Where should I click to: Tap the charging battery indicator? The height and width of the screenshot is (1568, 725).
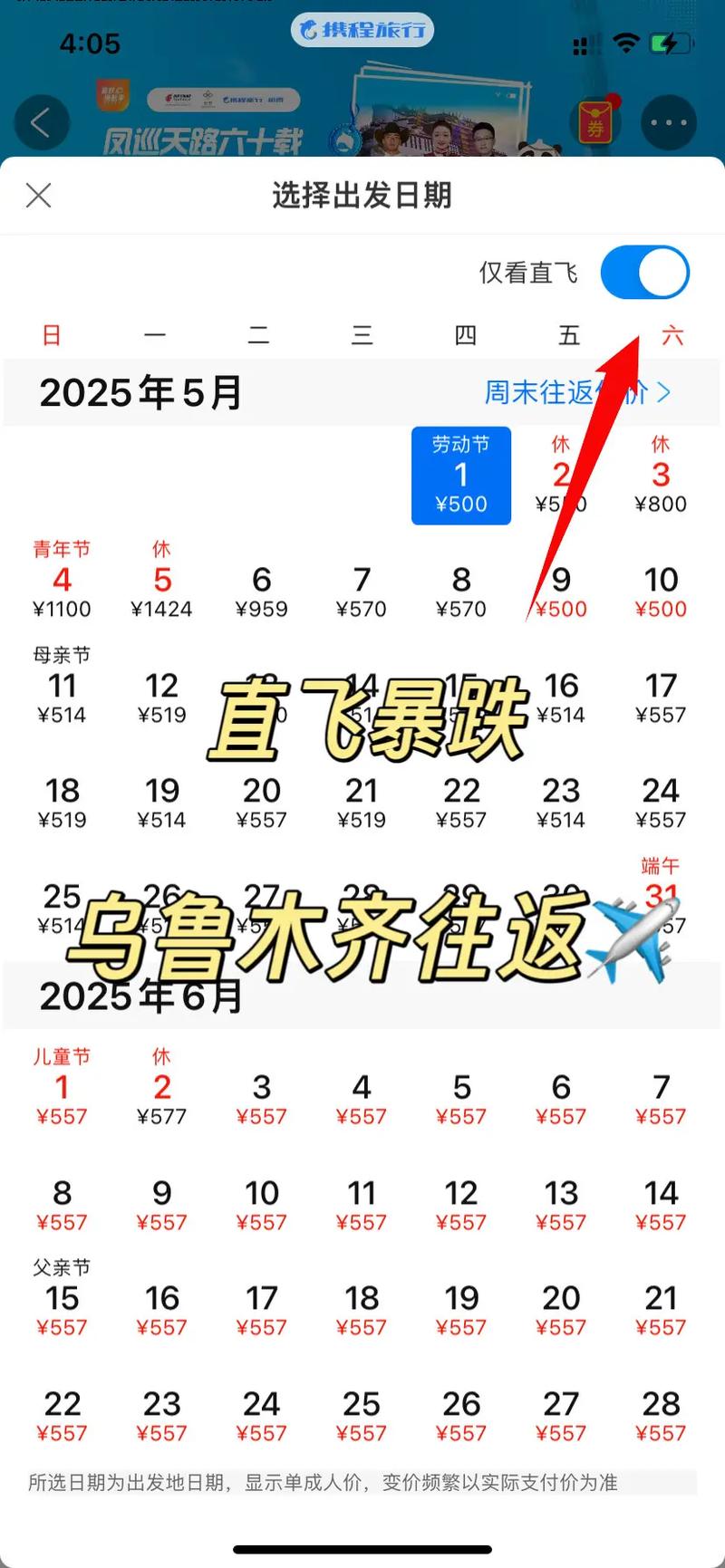[672, 43]
